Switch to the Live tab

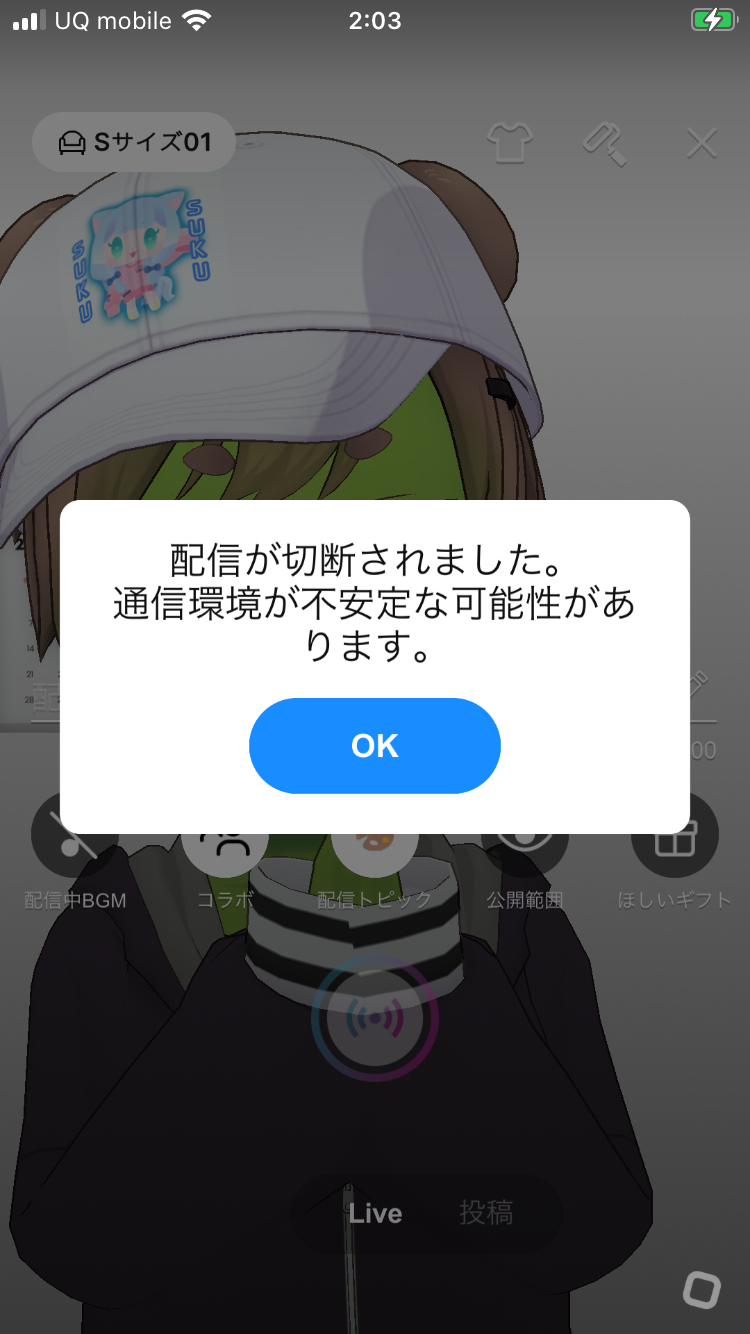[375, 1213]
